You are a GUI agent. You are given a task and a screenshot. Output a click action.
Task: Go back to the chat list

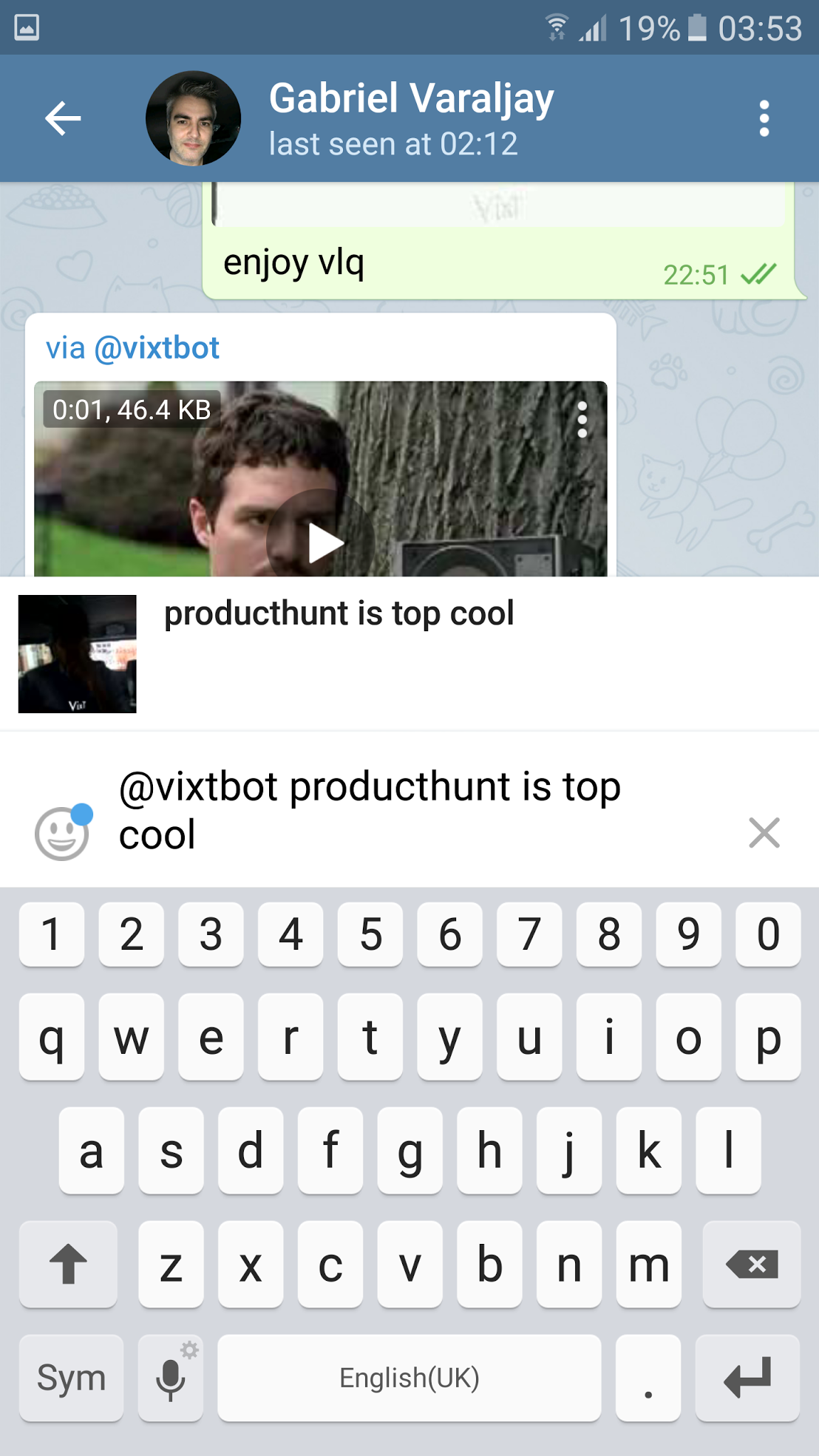tap(63, 118)
